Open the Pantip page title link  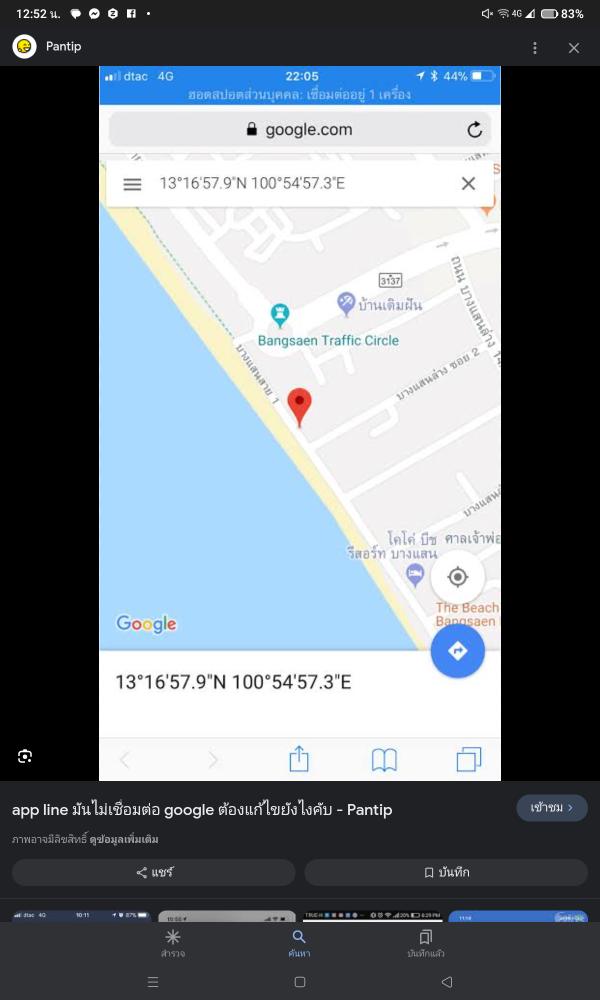click(x=202, y=810)
